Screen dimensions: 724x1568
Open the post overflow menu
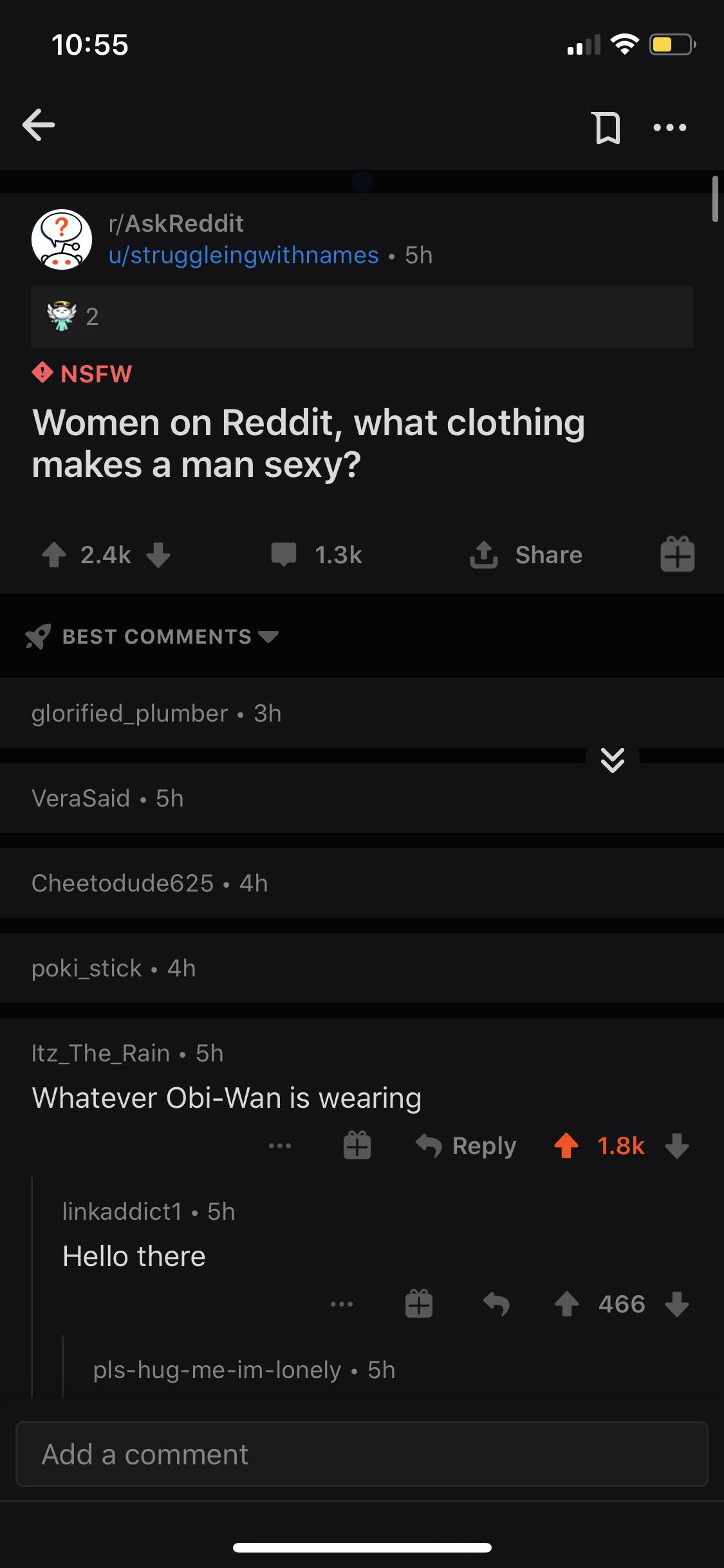[x=669, y=127]
